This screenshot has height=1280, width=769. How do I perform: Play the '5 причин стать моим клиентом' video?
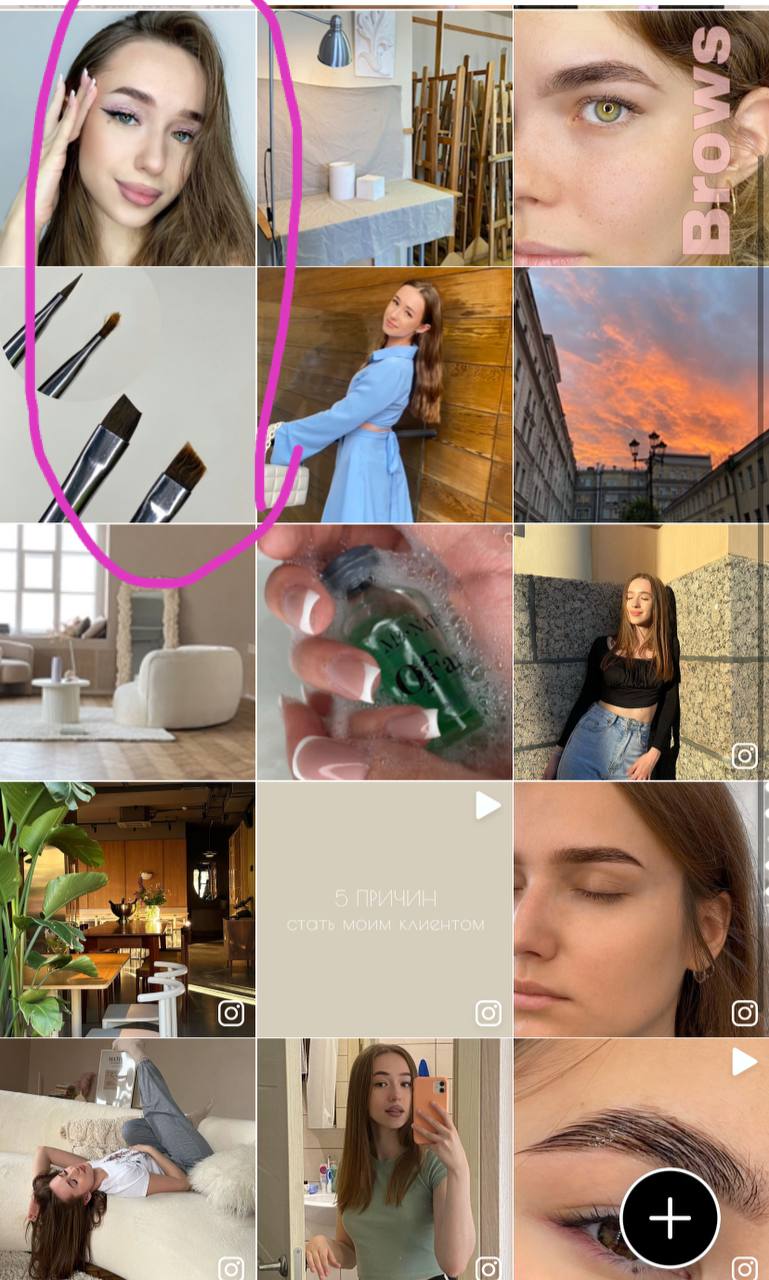click(x=384, y=909)
